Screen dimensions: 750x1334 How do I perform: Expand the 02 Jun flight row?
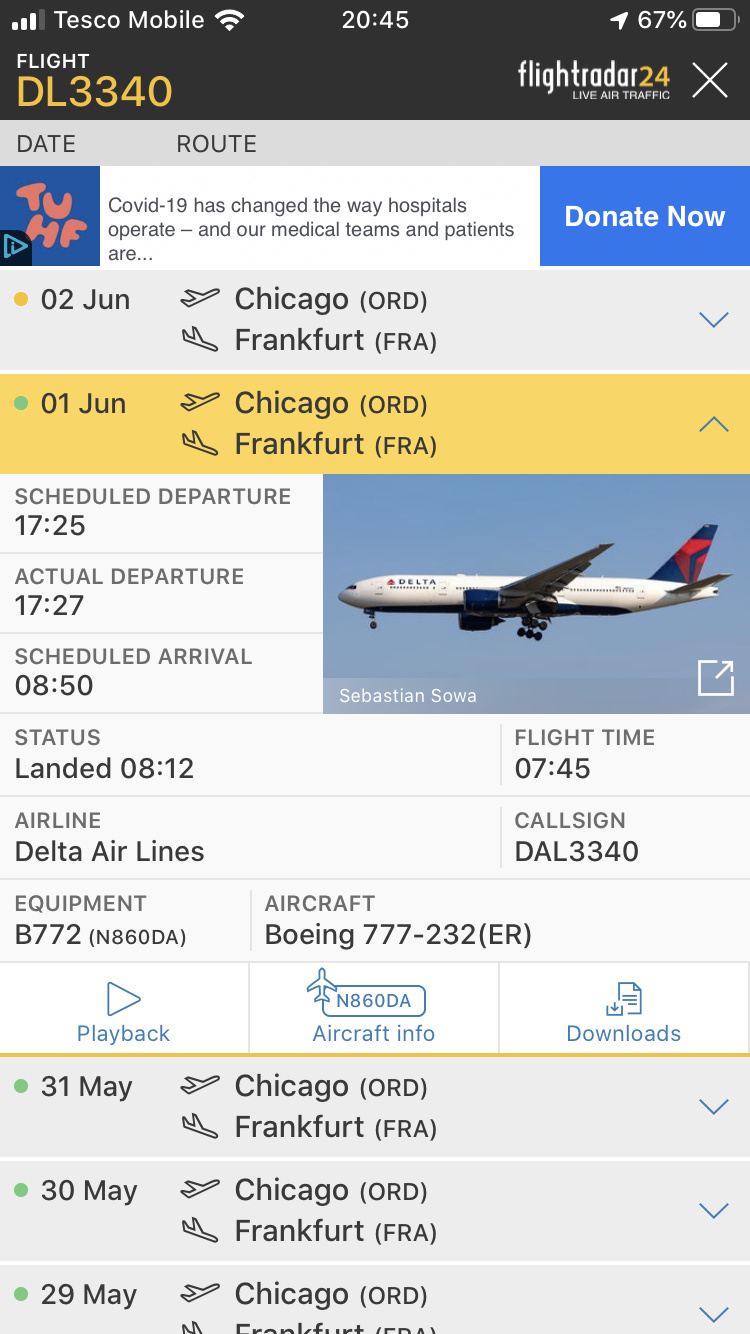pyautogui.click(x=713, y=320)
